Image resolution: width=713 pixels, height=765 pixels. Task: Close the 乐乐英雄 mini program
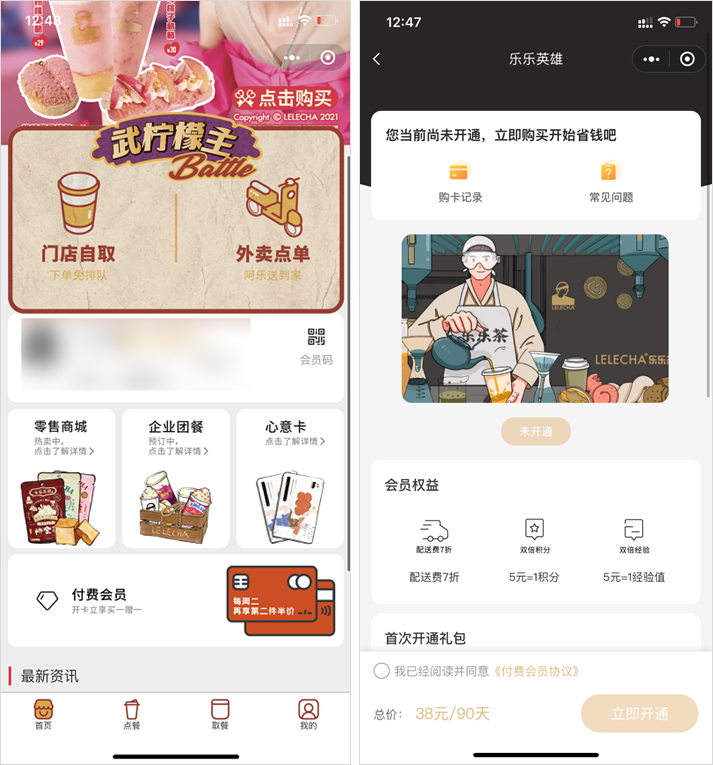(687, 60)
